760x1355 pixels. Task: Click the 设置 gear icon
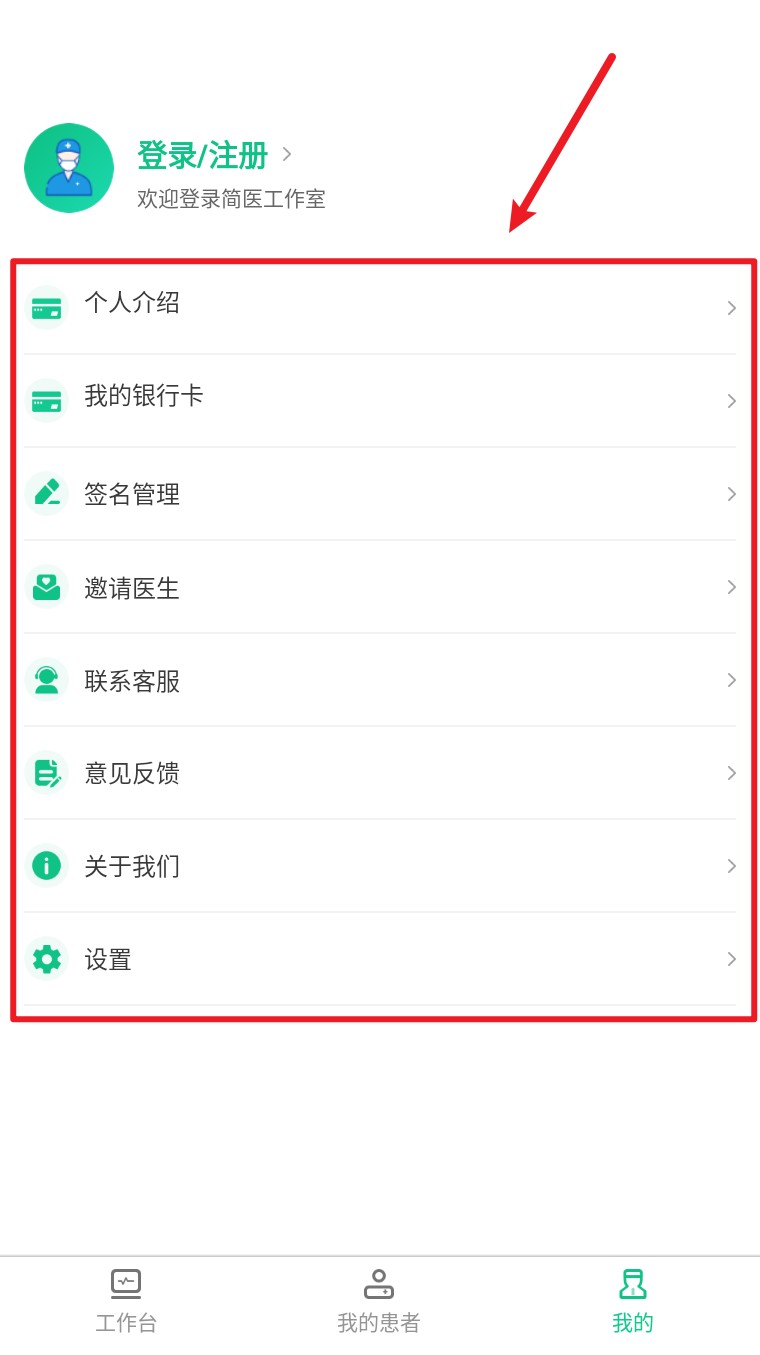[x=46, y=959]
